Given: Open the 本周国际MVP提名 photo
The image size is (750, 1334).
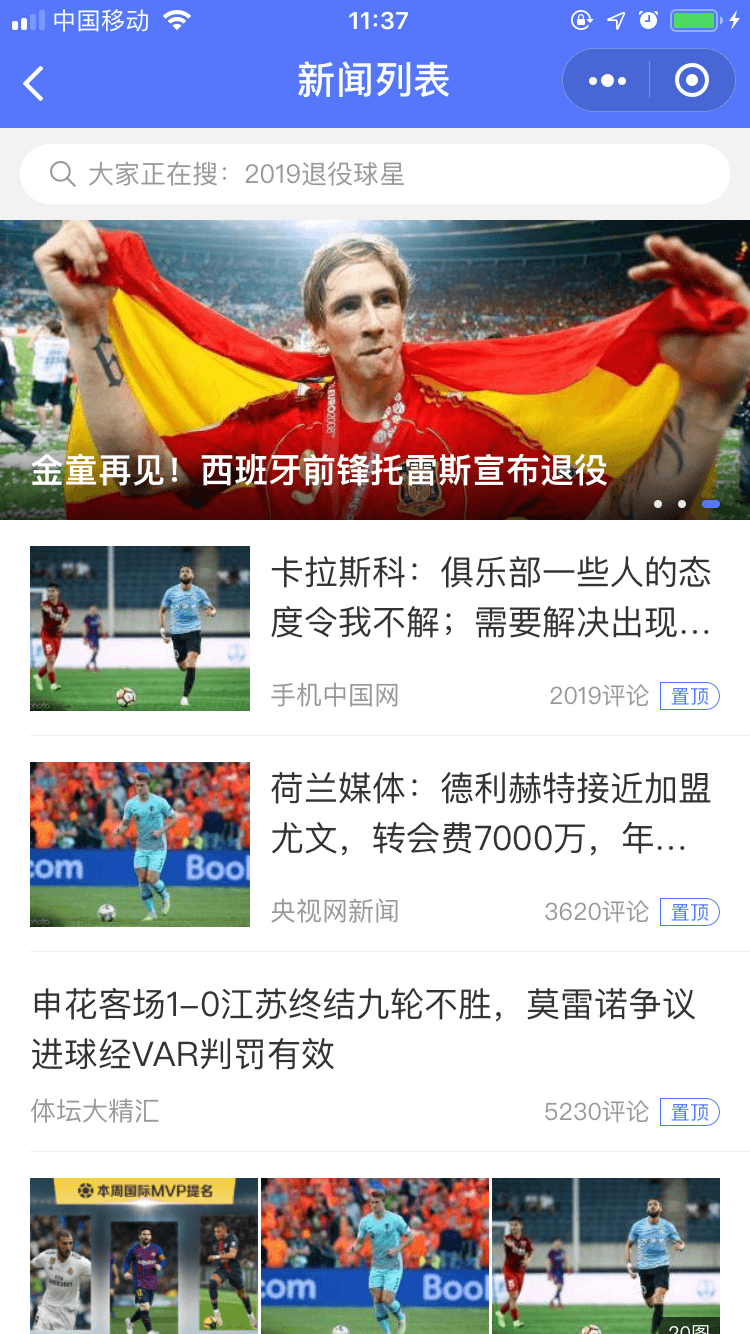Looking at the screenshot, I should (x=144, y=1255).
